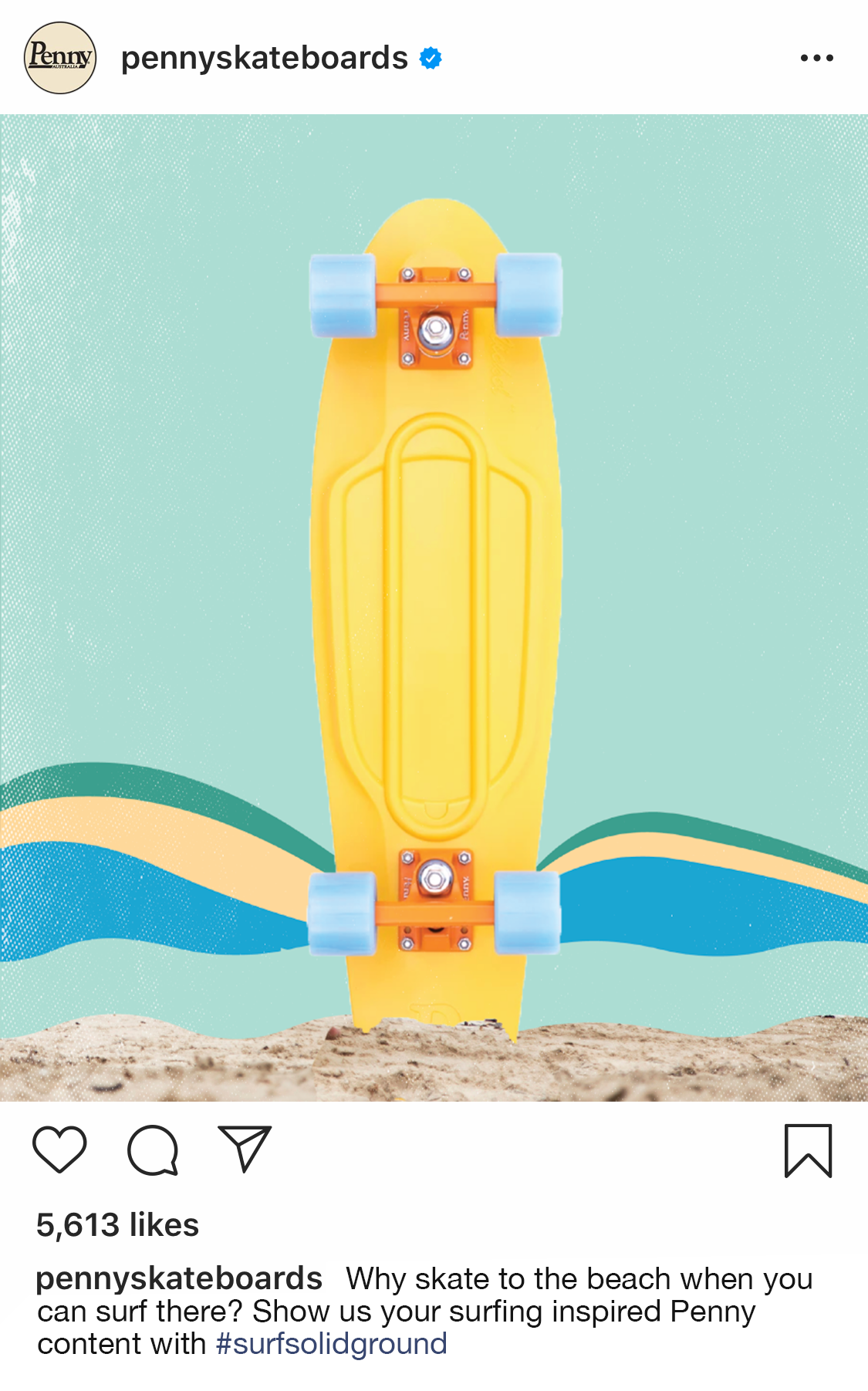868x1391 pixels.
Task: Tap the pennyskateboards name in the caption
Action: point(179,1278)
